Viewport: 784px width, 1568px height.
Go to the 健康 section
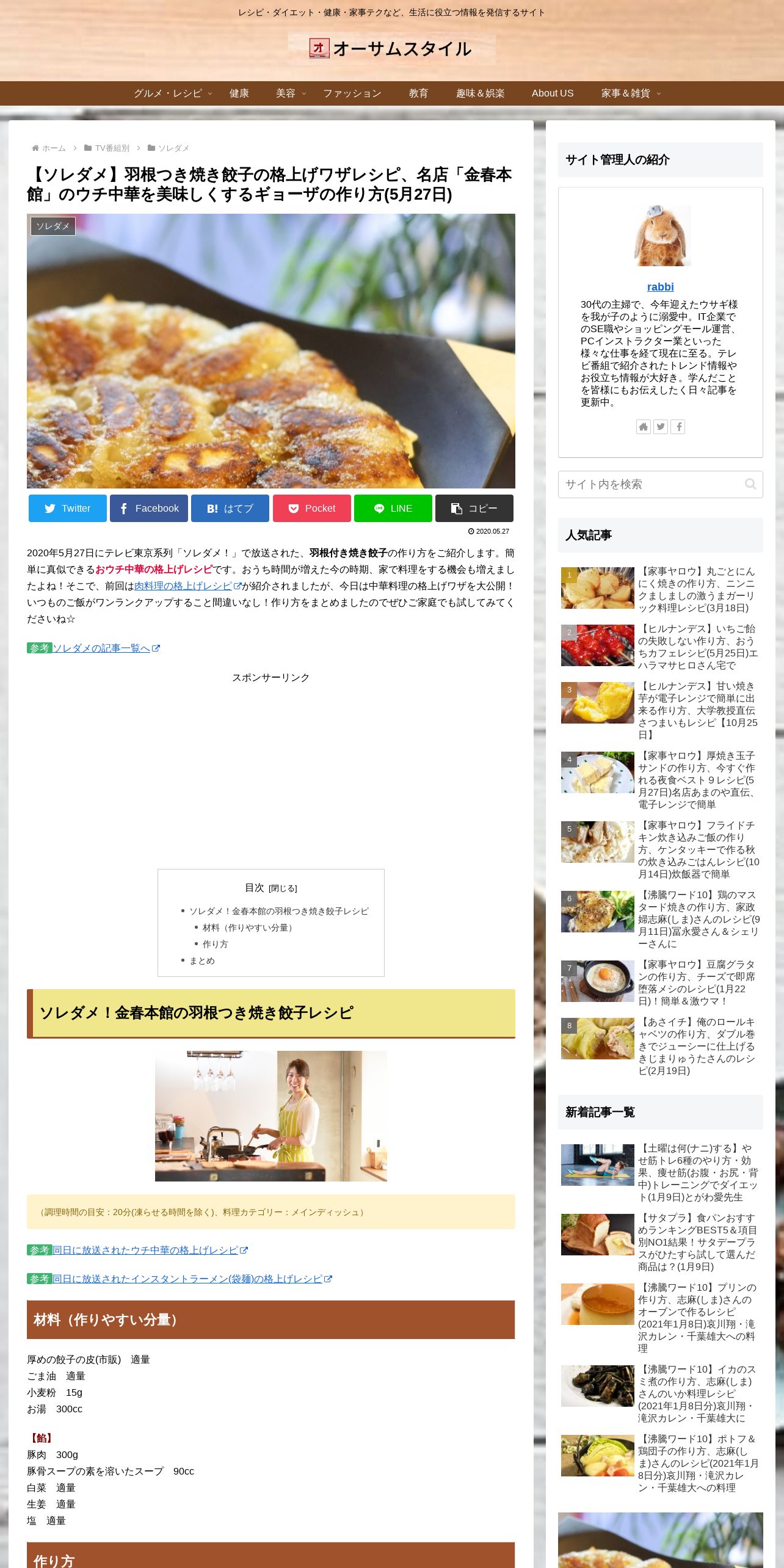click(239, 93)
